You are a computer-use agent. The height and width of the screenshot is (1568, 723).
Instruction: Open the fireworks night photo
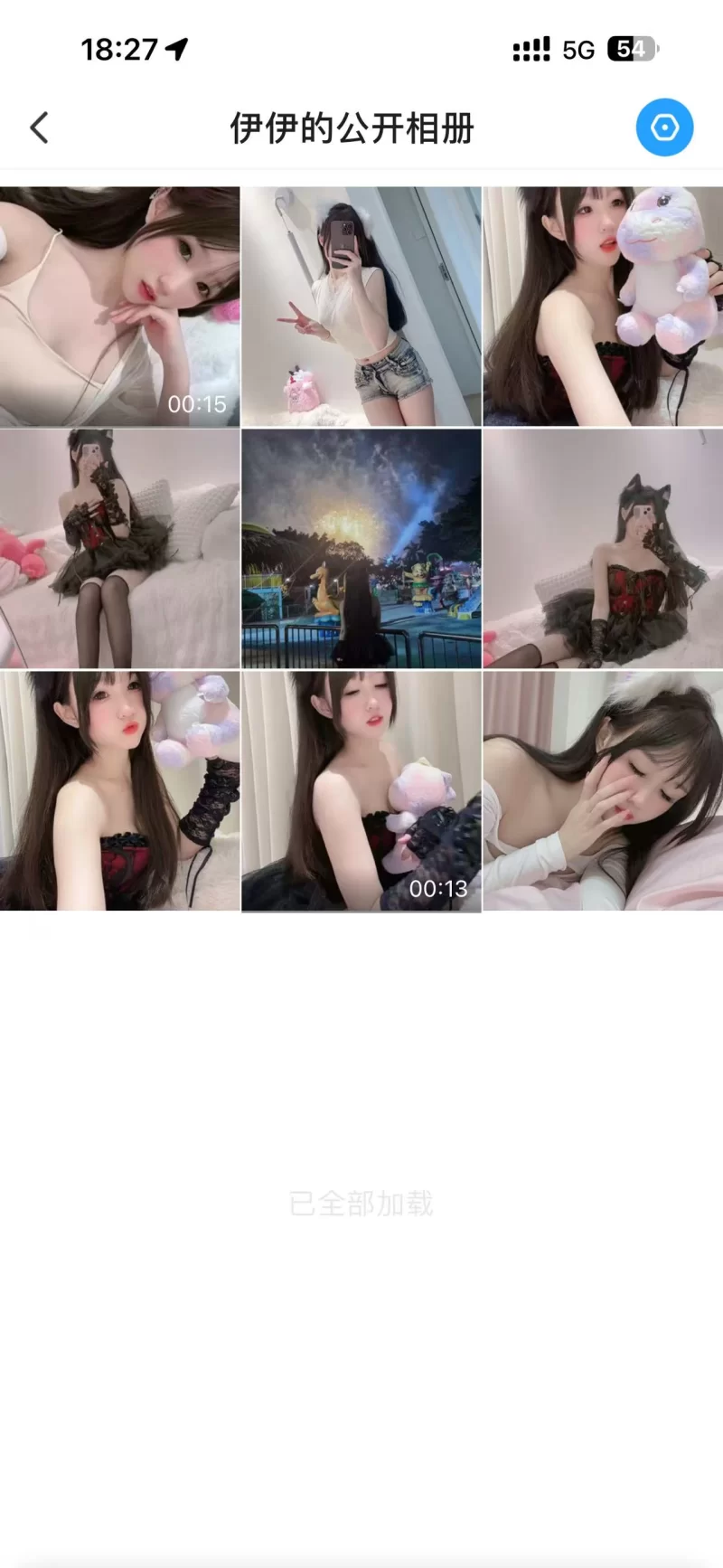(x=361, y=548)
